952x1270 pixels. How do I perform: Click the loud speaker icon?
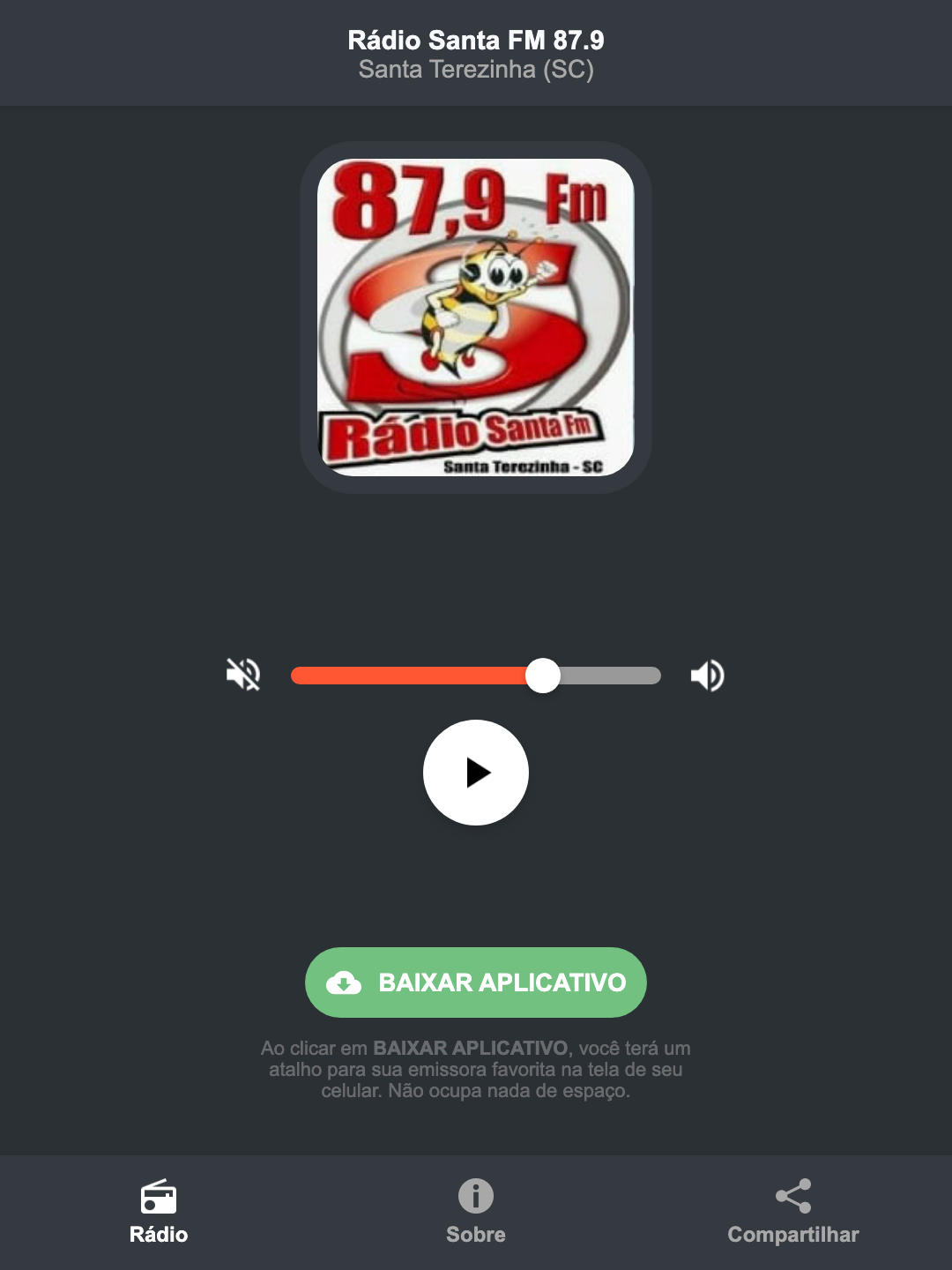(x=707, y=675)
